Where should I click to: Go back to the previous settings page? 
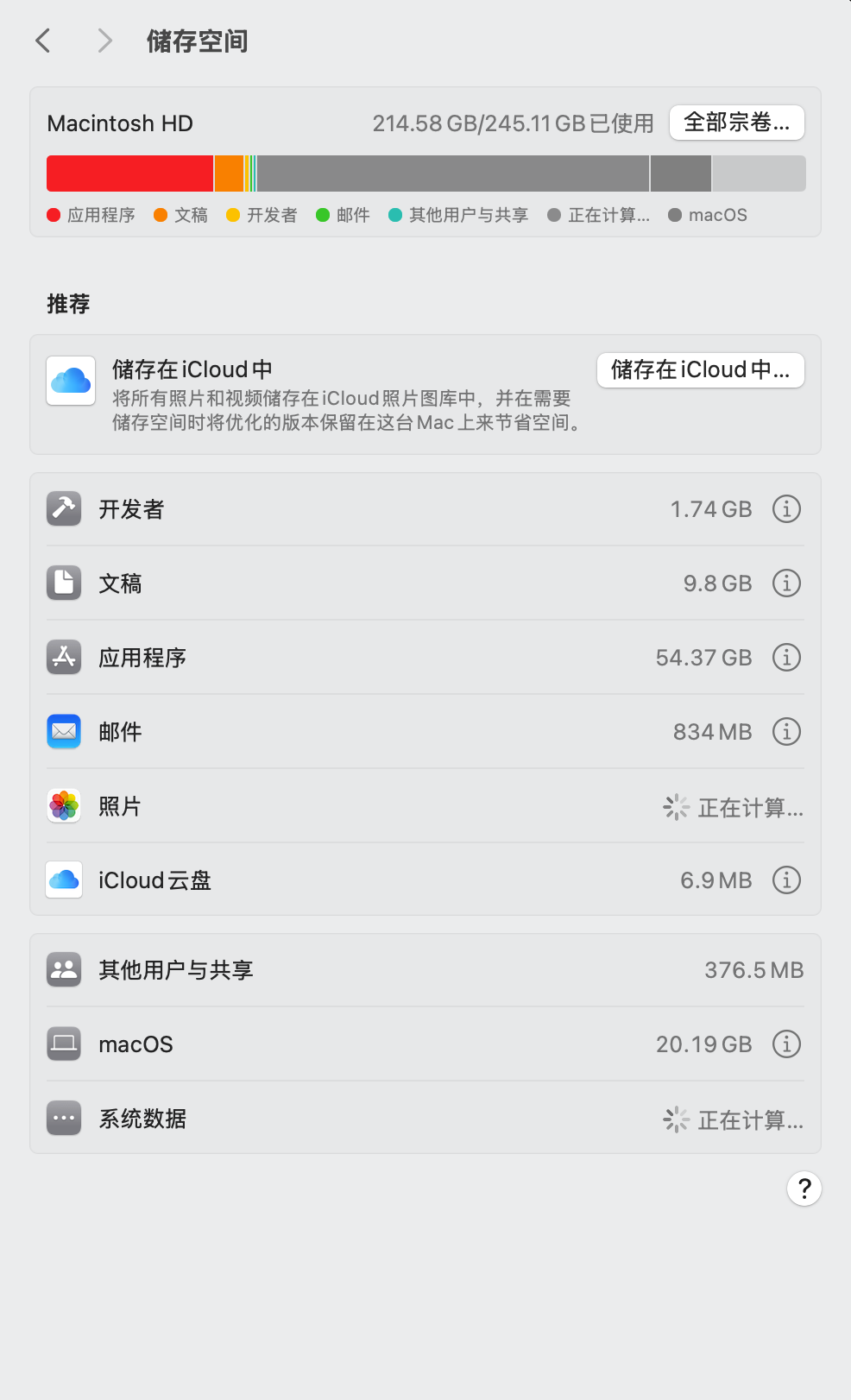click(43, 41)
